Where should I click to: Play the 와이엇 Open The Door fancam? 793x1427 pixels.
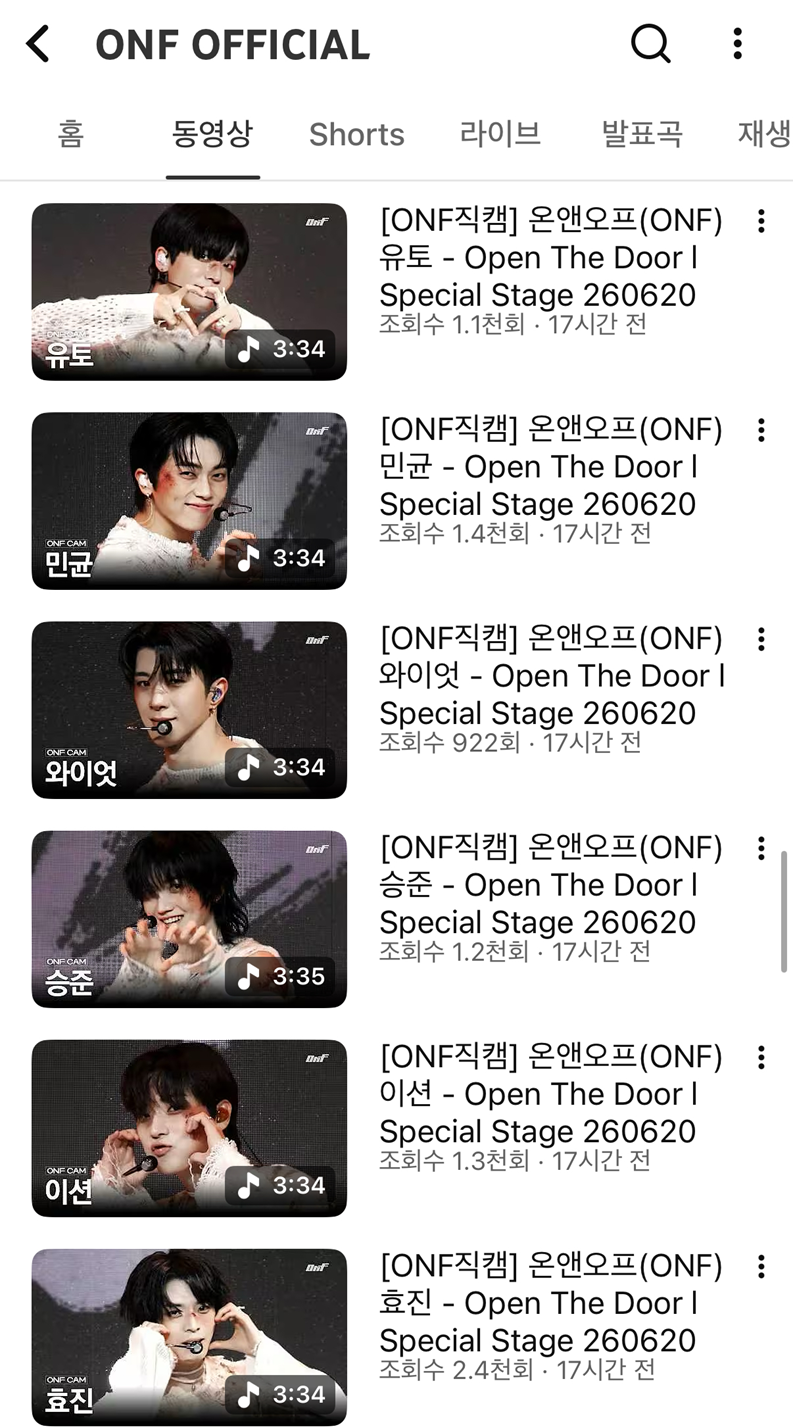point(189,710)
